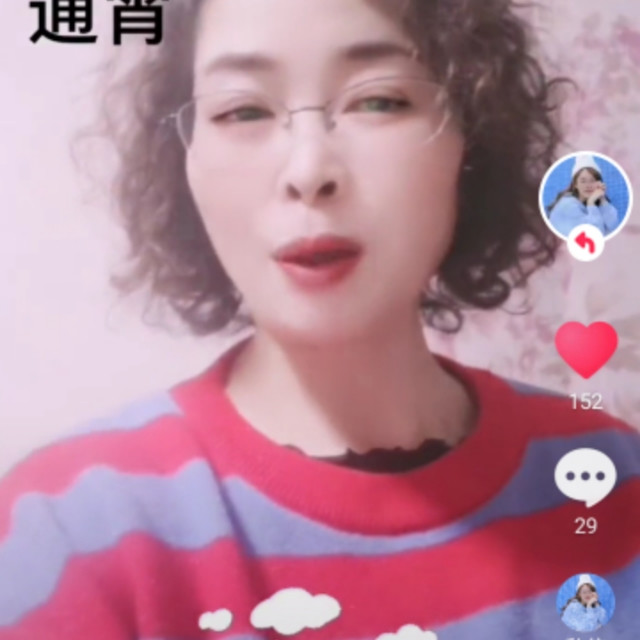Like this video with the heart
Viewport: 640px width, 640px height.
586,349
